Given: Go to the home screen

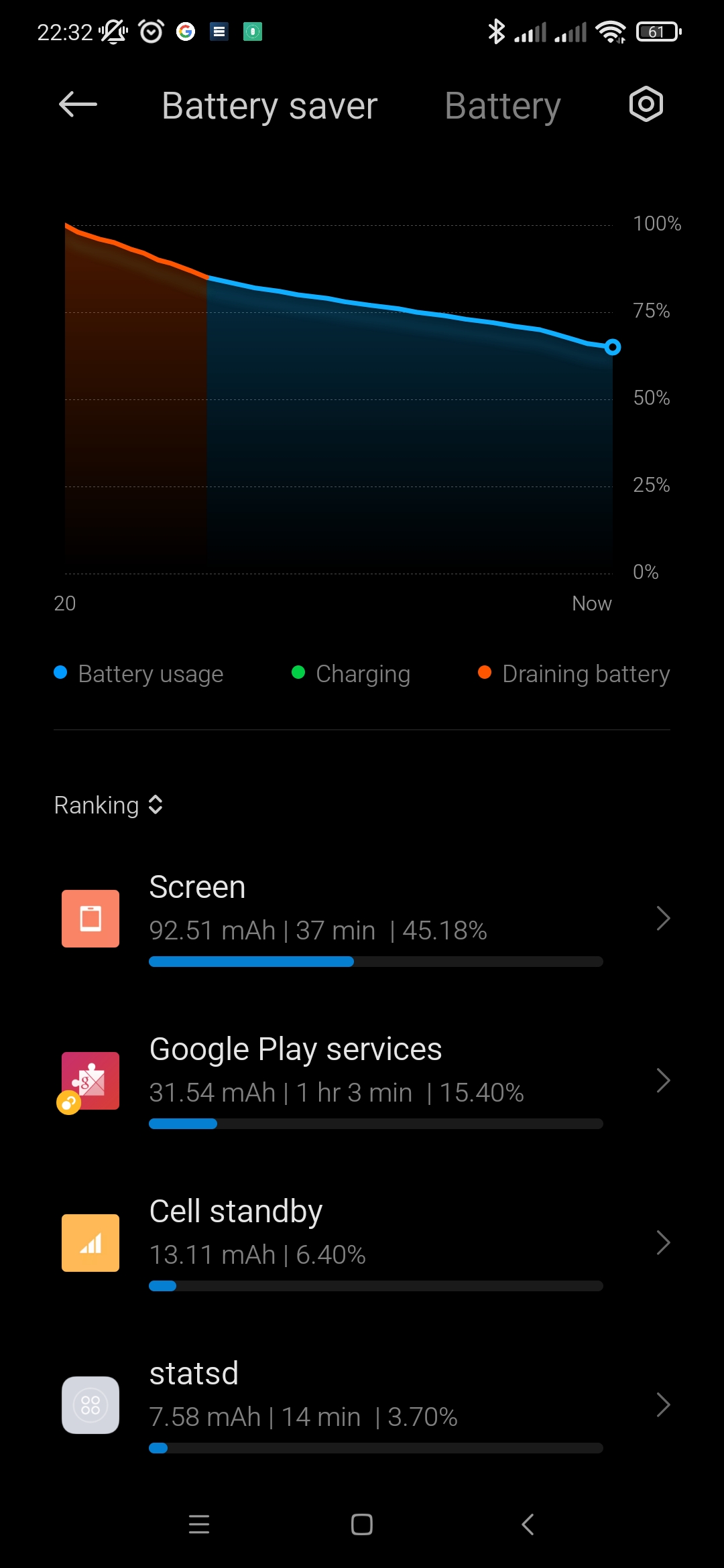Looking at the screenshot, I should point(362,1524).
